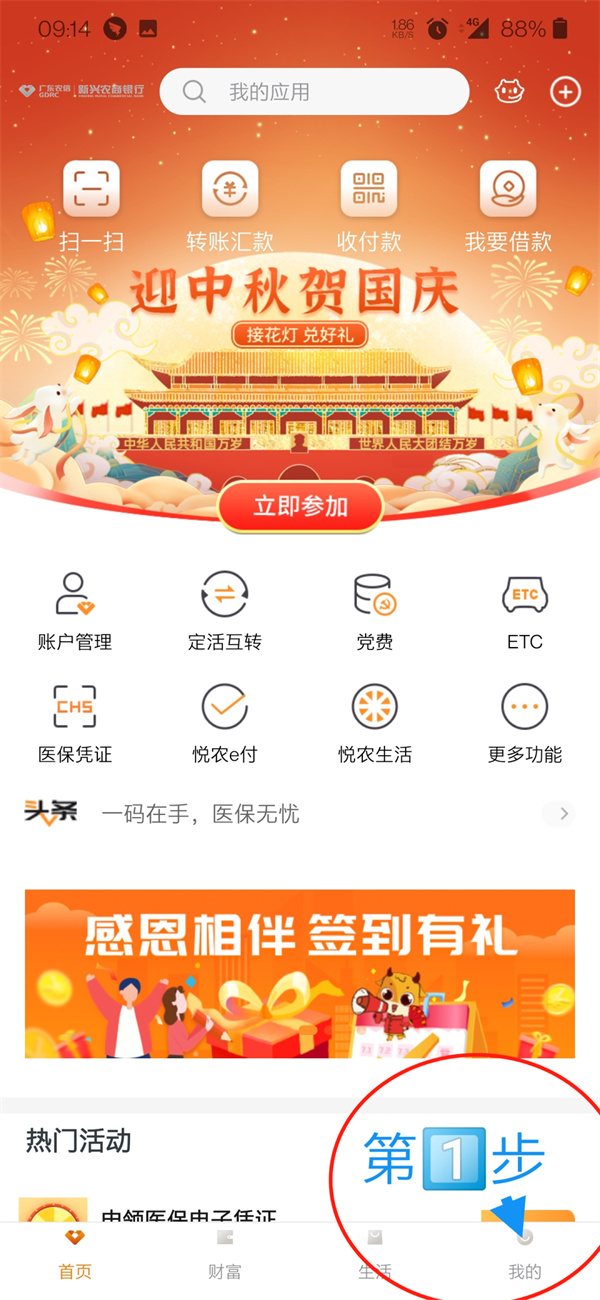This screenshot has height=1300, width=600.
Task: Open 党费 payment
Action: pyautogui.click(x=375, y=609)
